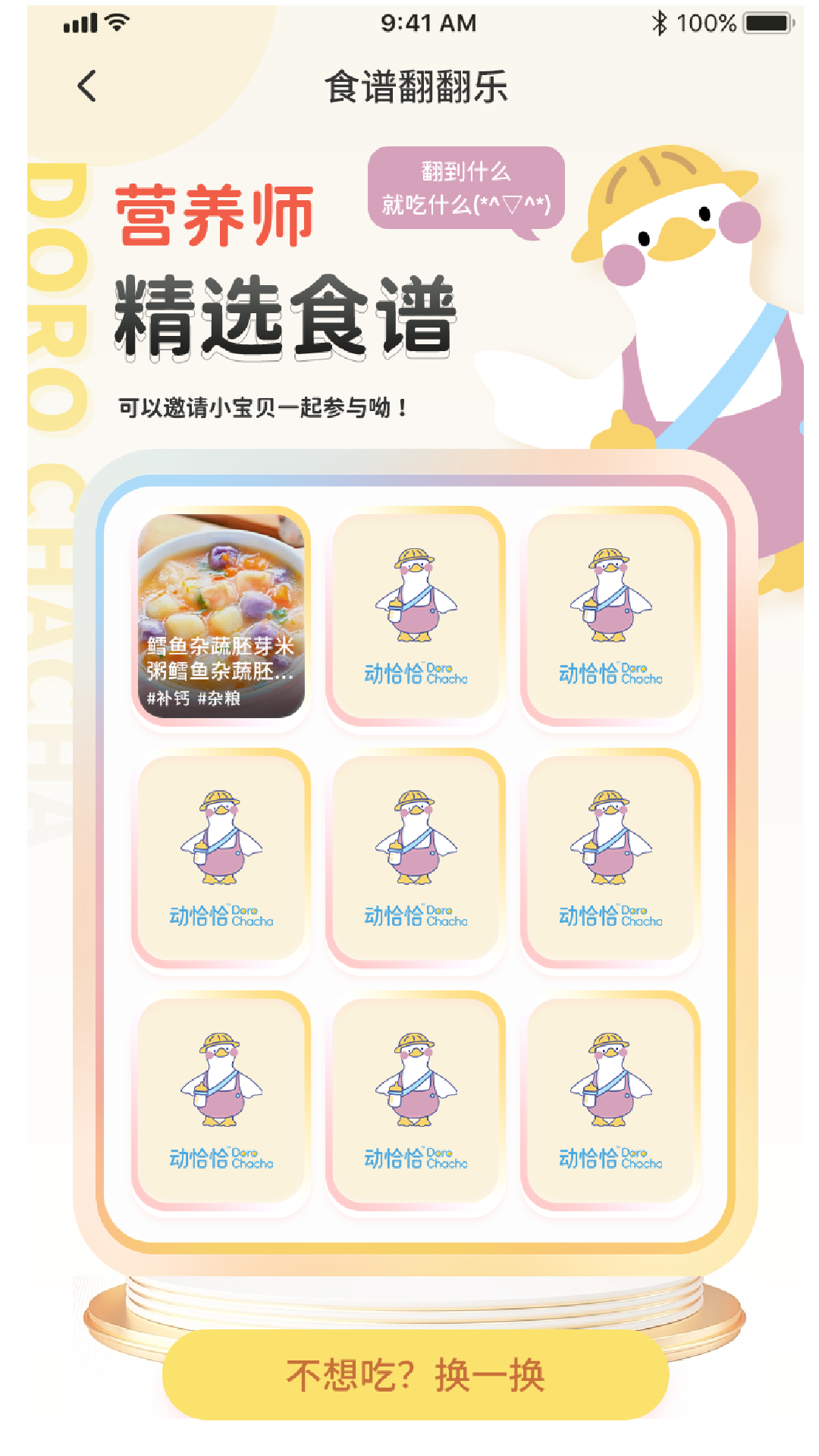
Task: Tap the Wi-Fi indicator in the status bar
Action: coord(118,20)
